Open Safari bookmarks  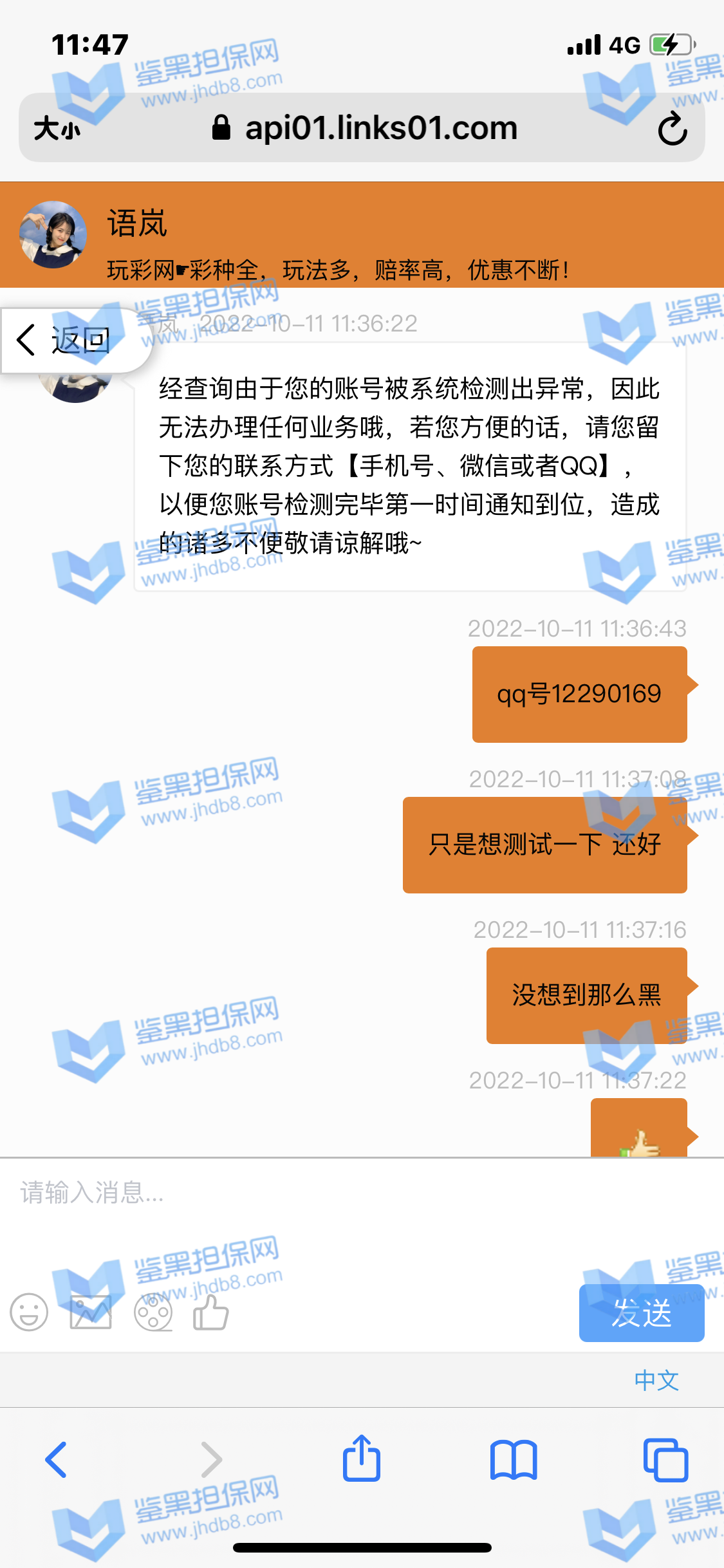(513, 1459)
